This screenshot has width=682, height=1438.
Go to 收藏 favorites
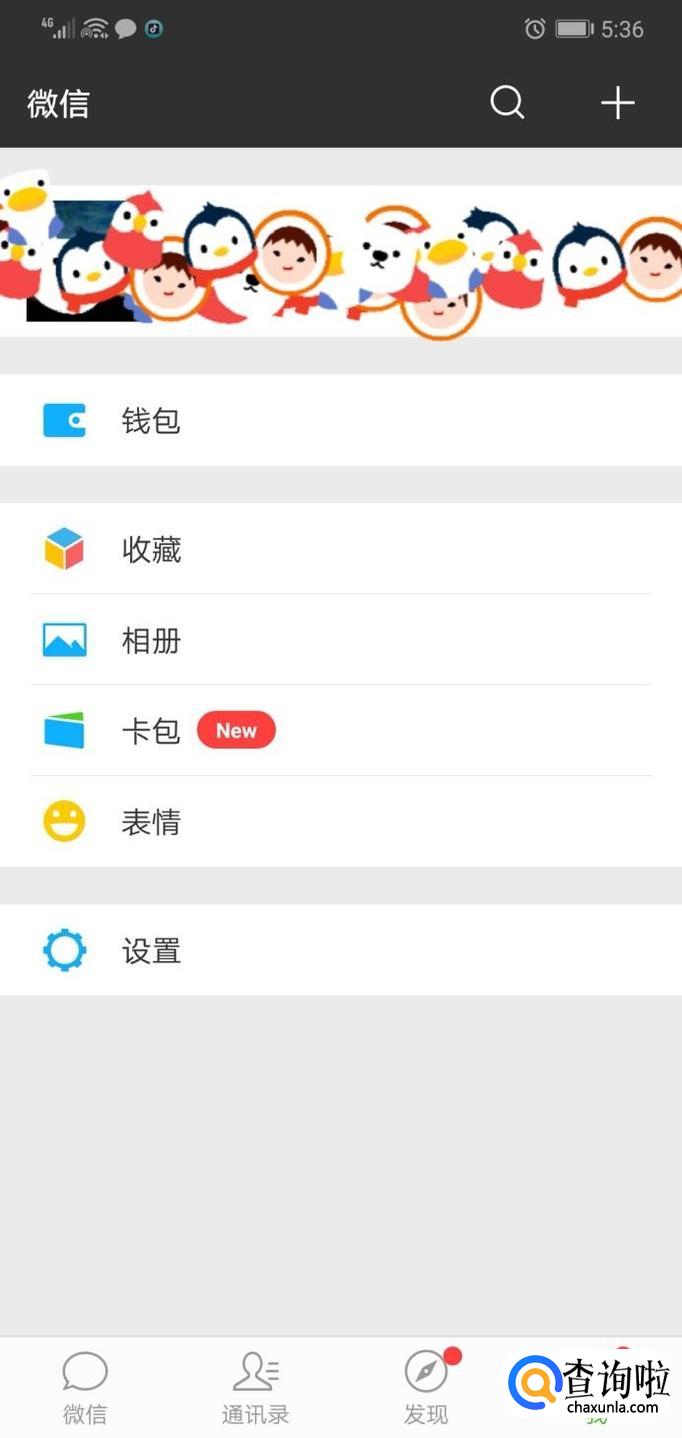pos(340,549)
